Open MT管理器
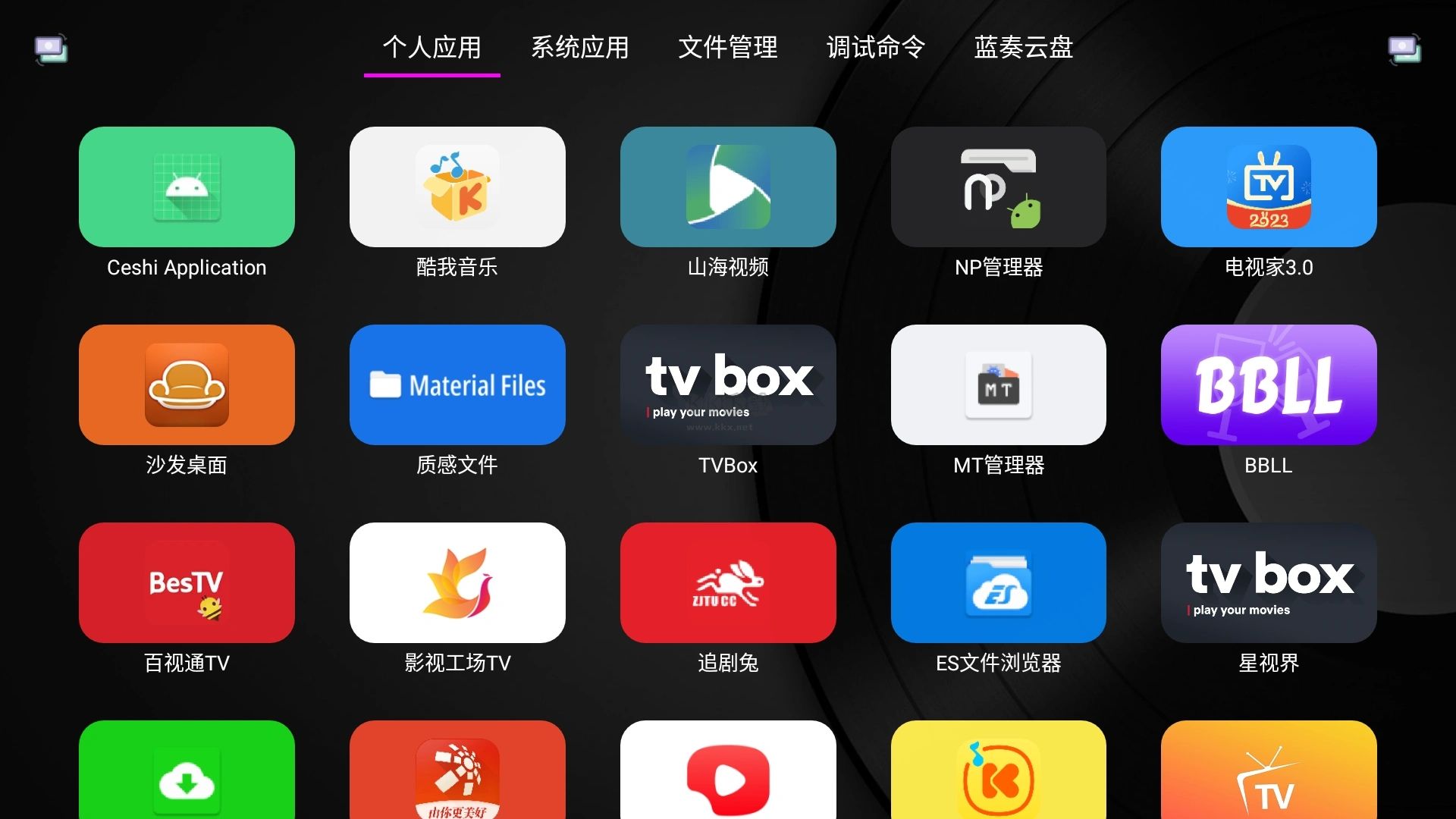Viewport: 1456px width, 819px height. tap(998, 384)
